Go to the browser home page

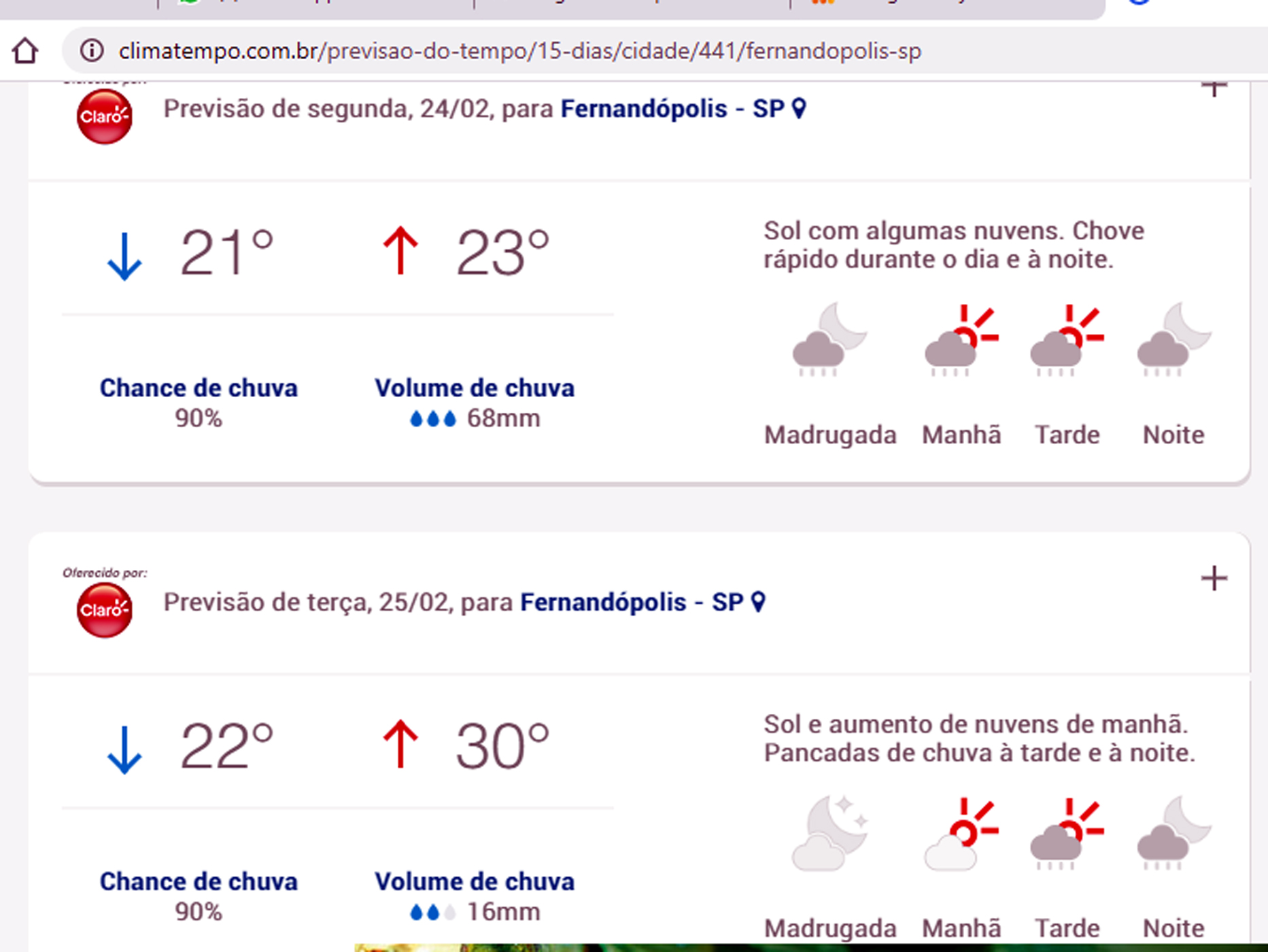(x=25, y=51)
